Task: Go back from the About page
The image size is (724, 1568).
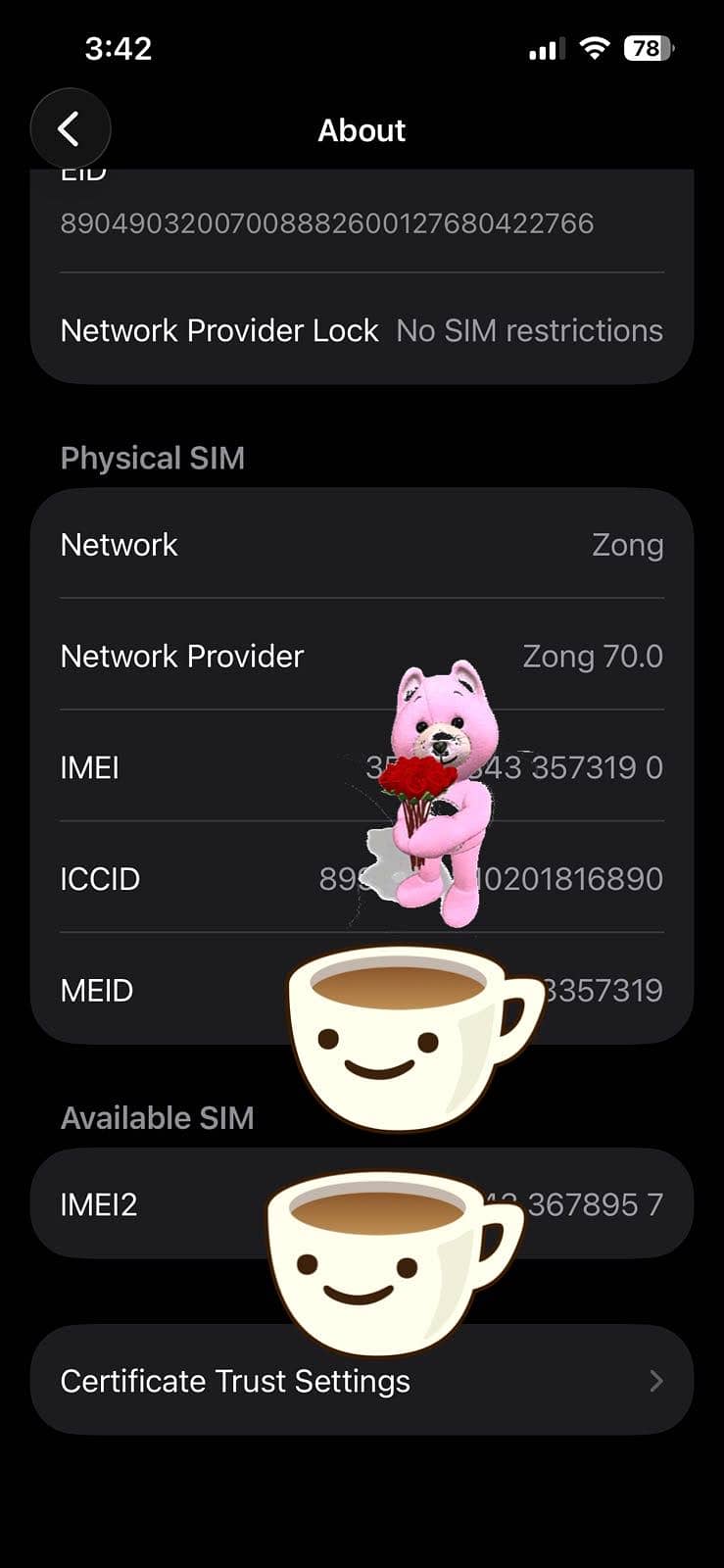Action: pos(70,128)
